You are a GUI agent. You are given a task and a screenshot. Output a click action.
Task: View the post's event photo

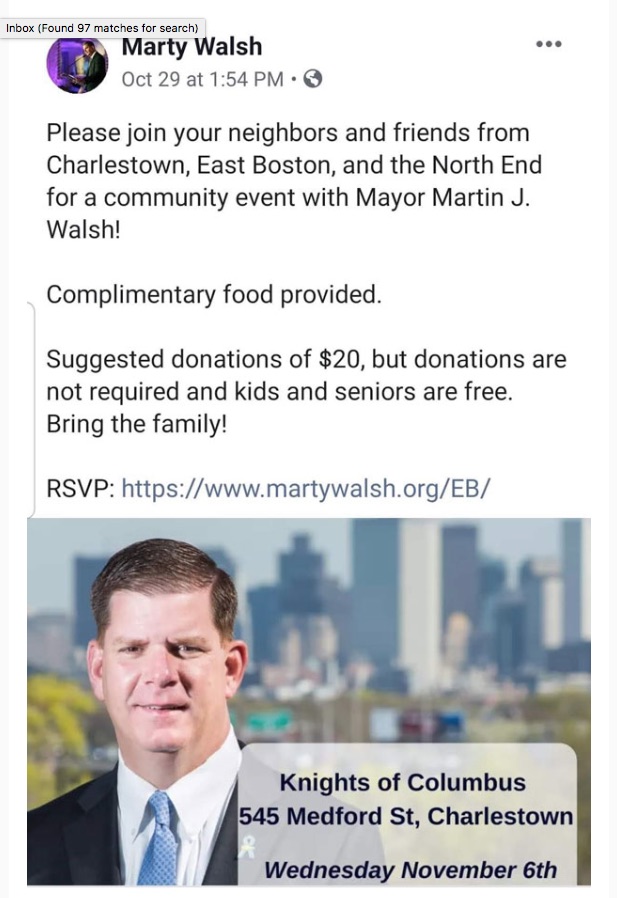pos(308,701)
